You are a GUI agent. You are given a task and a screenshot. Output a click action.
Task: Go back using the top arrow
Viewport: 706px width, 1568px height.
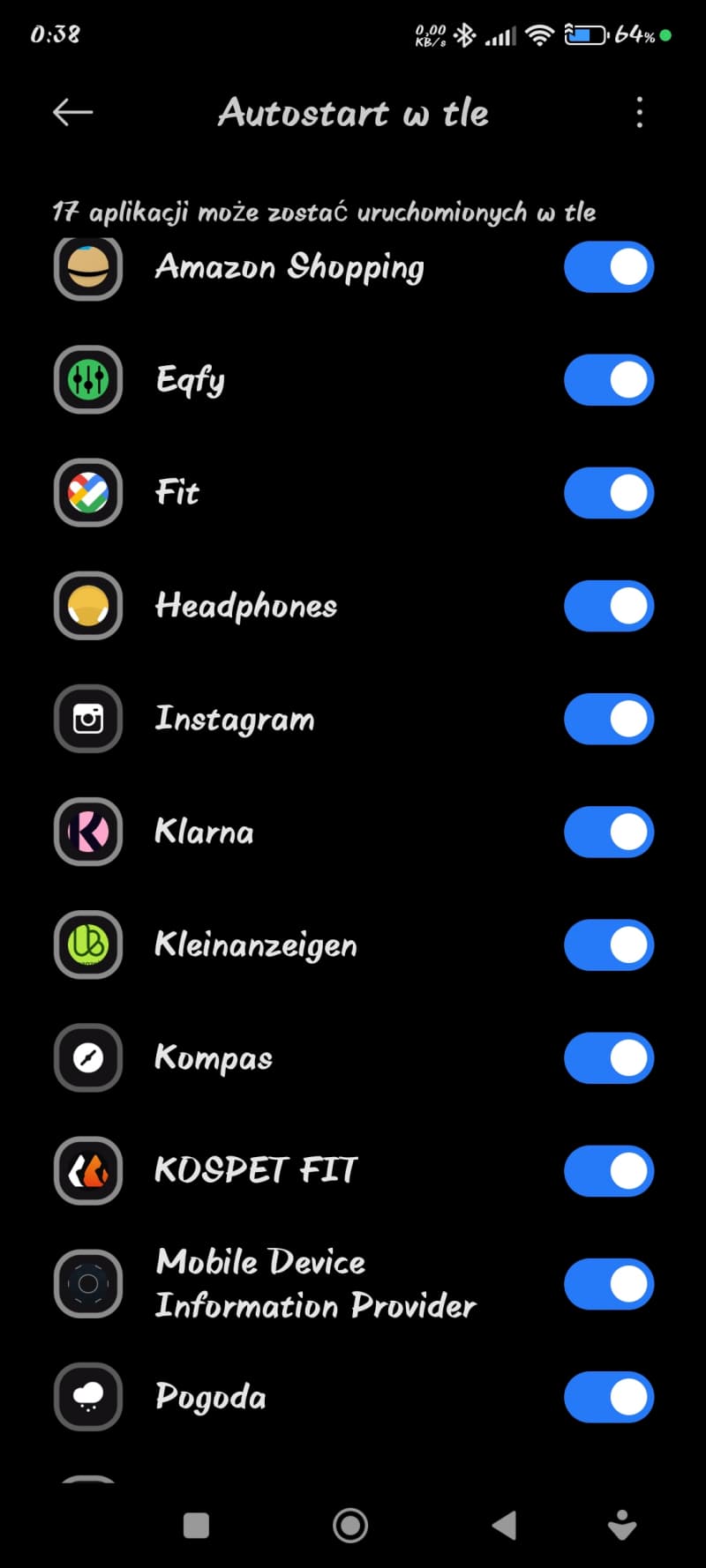click(x=72, y=112)
